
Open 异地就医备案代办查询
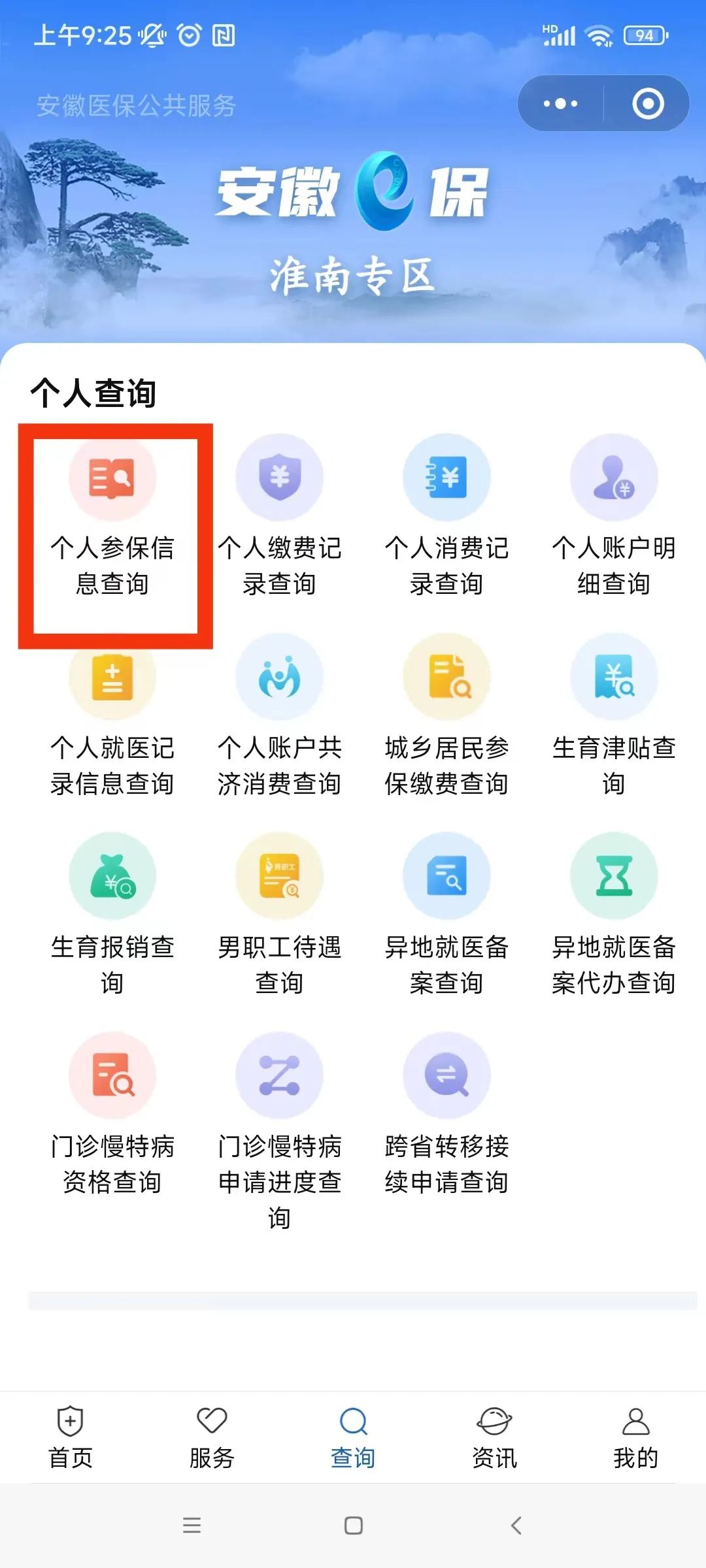click(614, 915)
